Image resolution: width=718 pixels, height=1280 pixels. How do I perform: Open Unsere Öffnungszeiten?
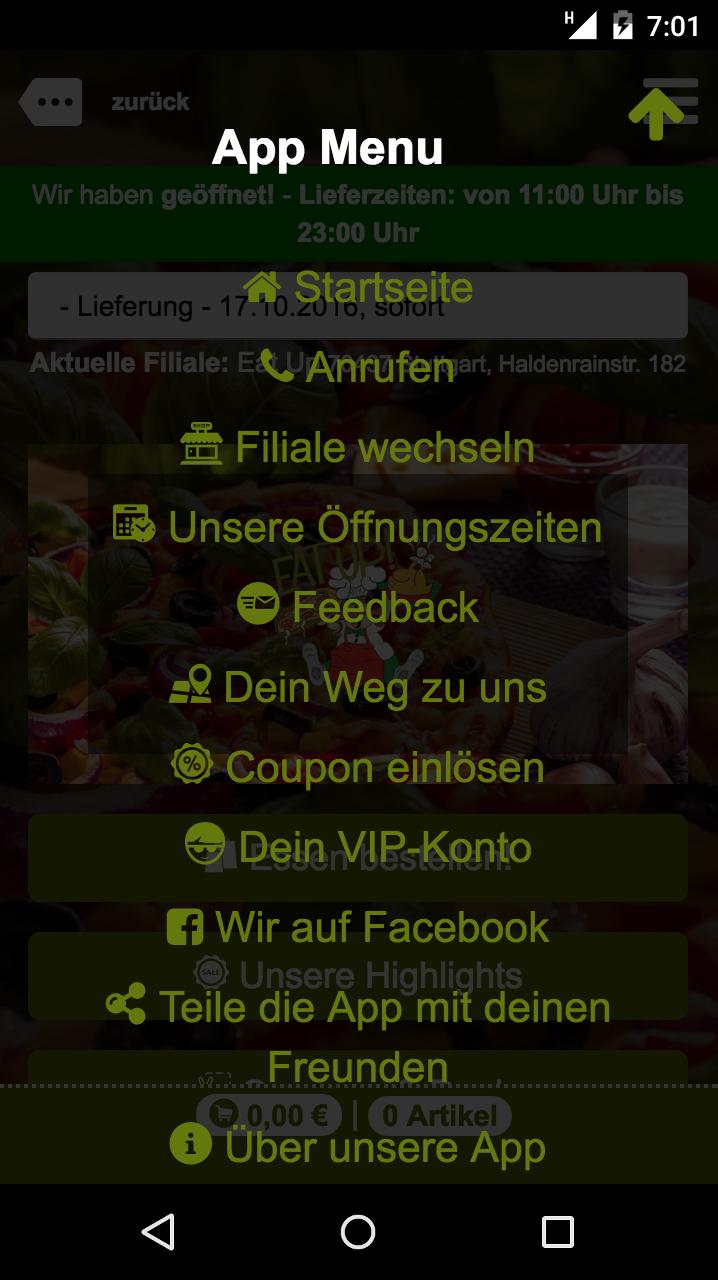pos(358,527)
